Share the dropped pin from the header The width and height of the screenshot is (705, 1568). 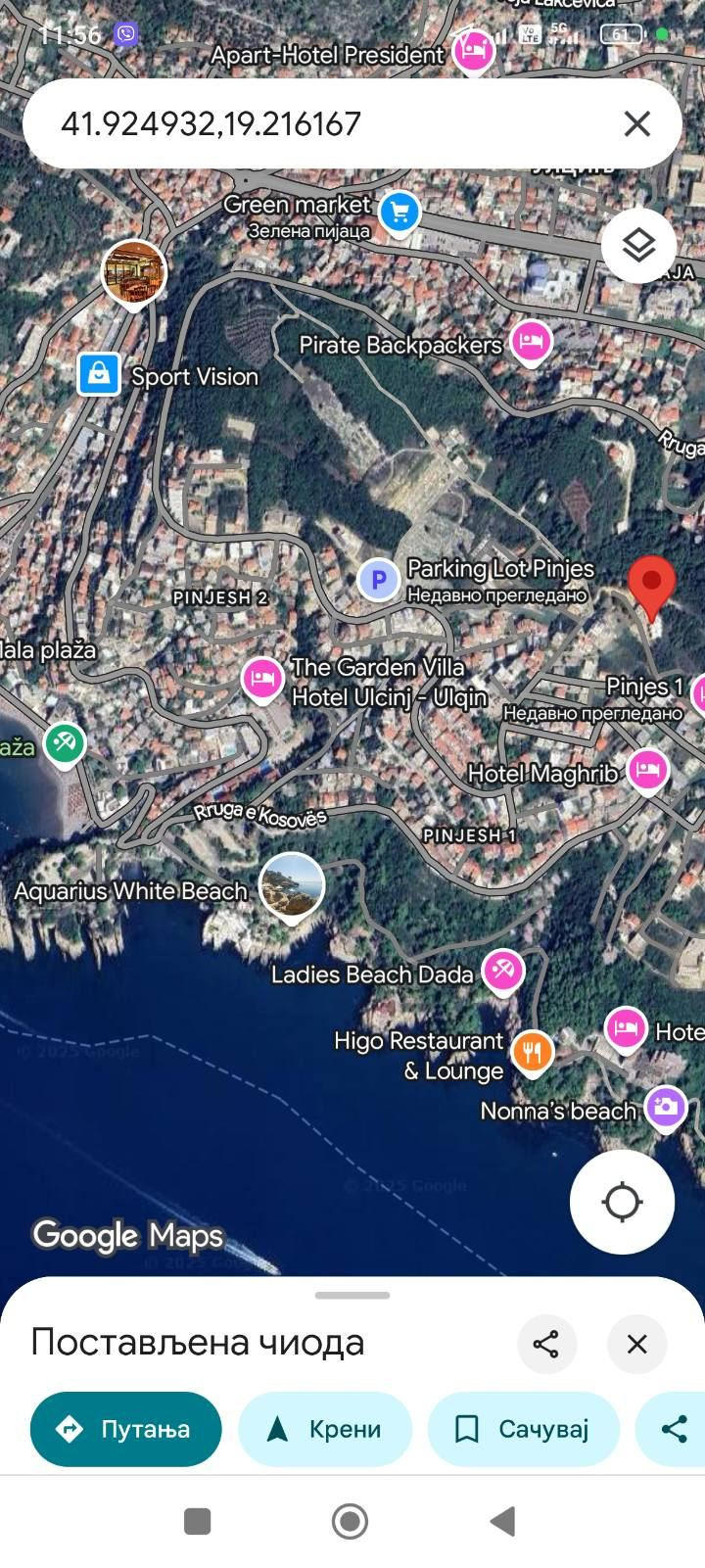pyautogui.click(x=546, y=1344)
